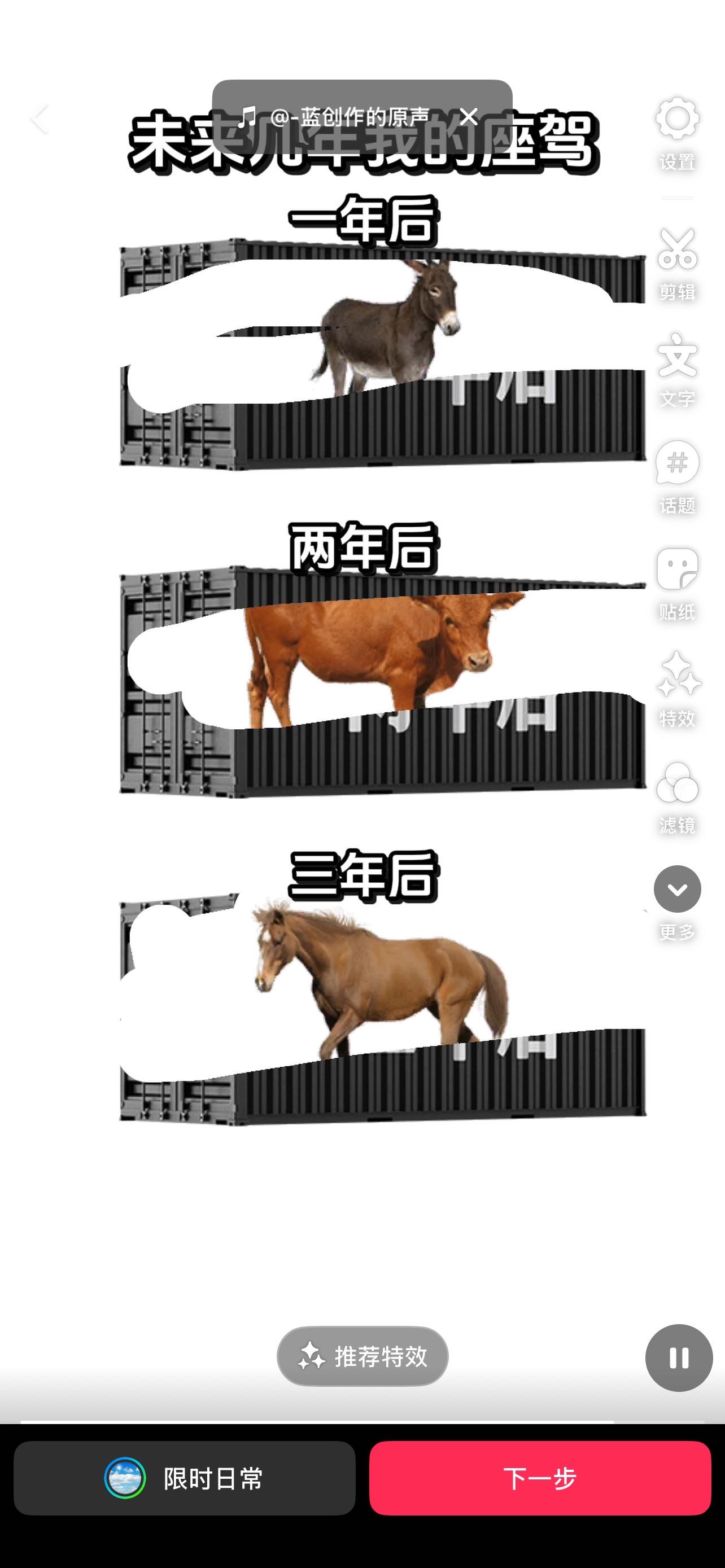Remove the selected sound with the X

point(468,116)
